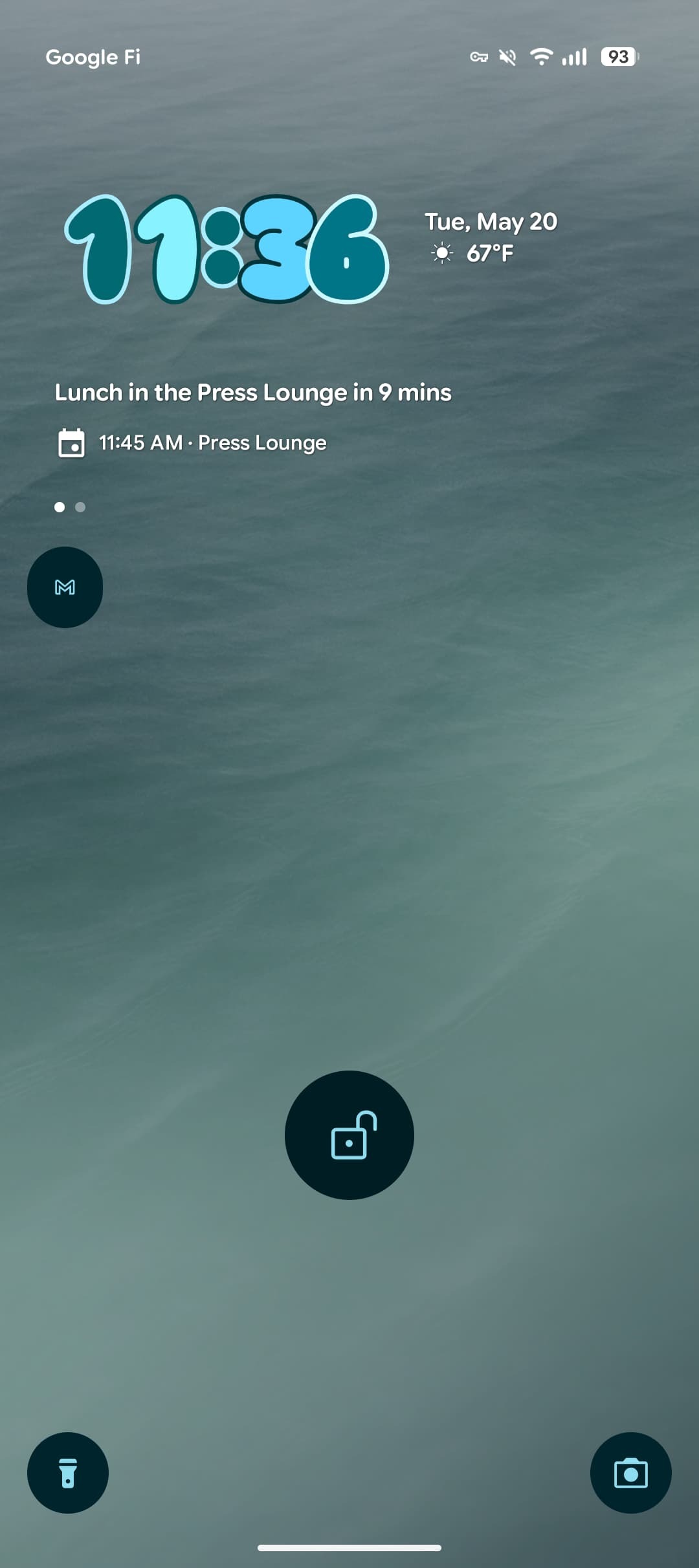The width and height of the screenshot is (699, 1568).
Task: Open the 67°F weather info
Action: 473,253
